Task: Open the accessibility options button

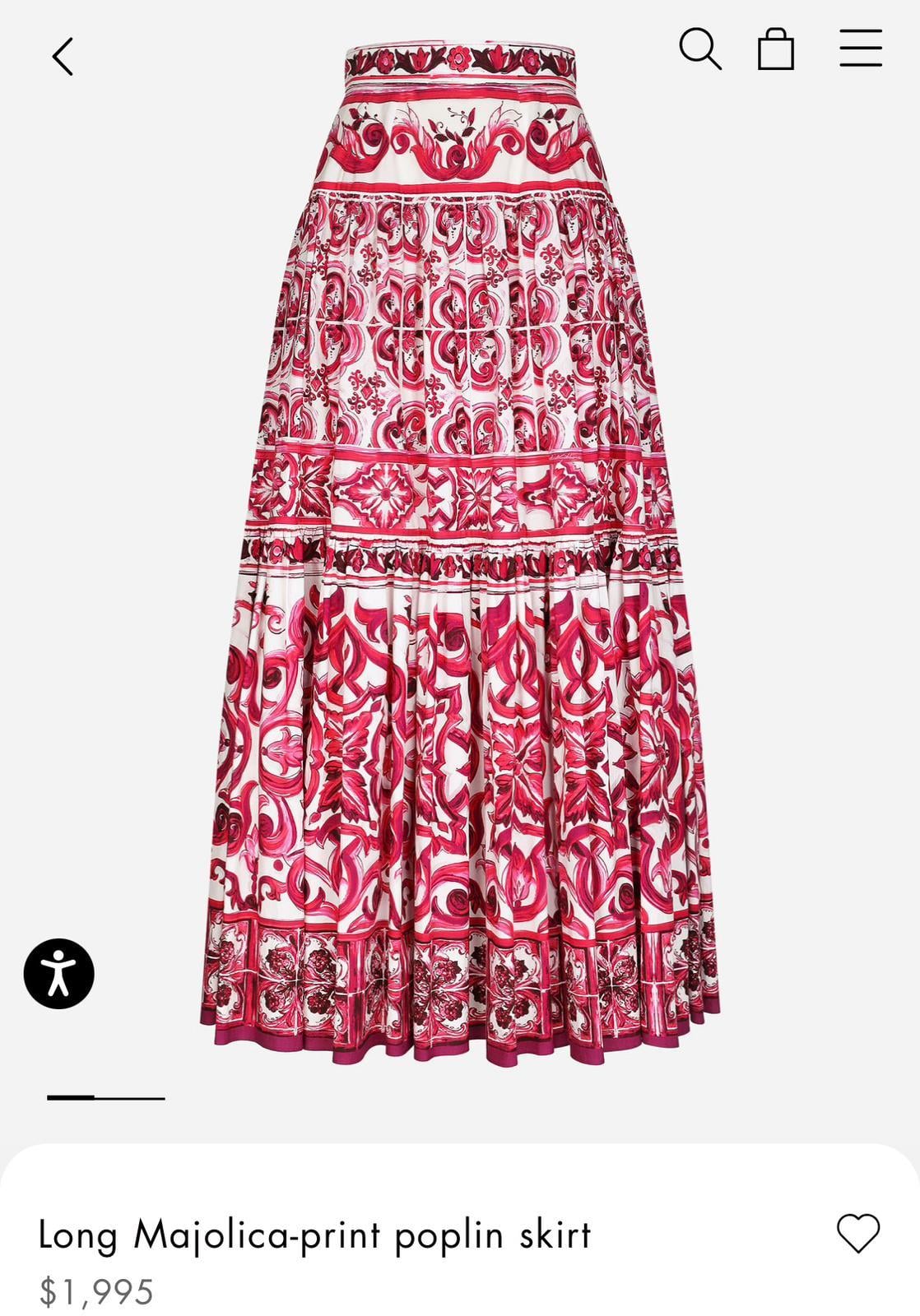Action: pyautogui.click(x=59, y=973)
